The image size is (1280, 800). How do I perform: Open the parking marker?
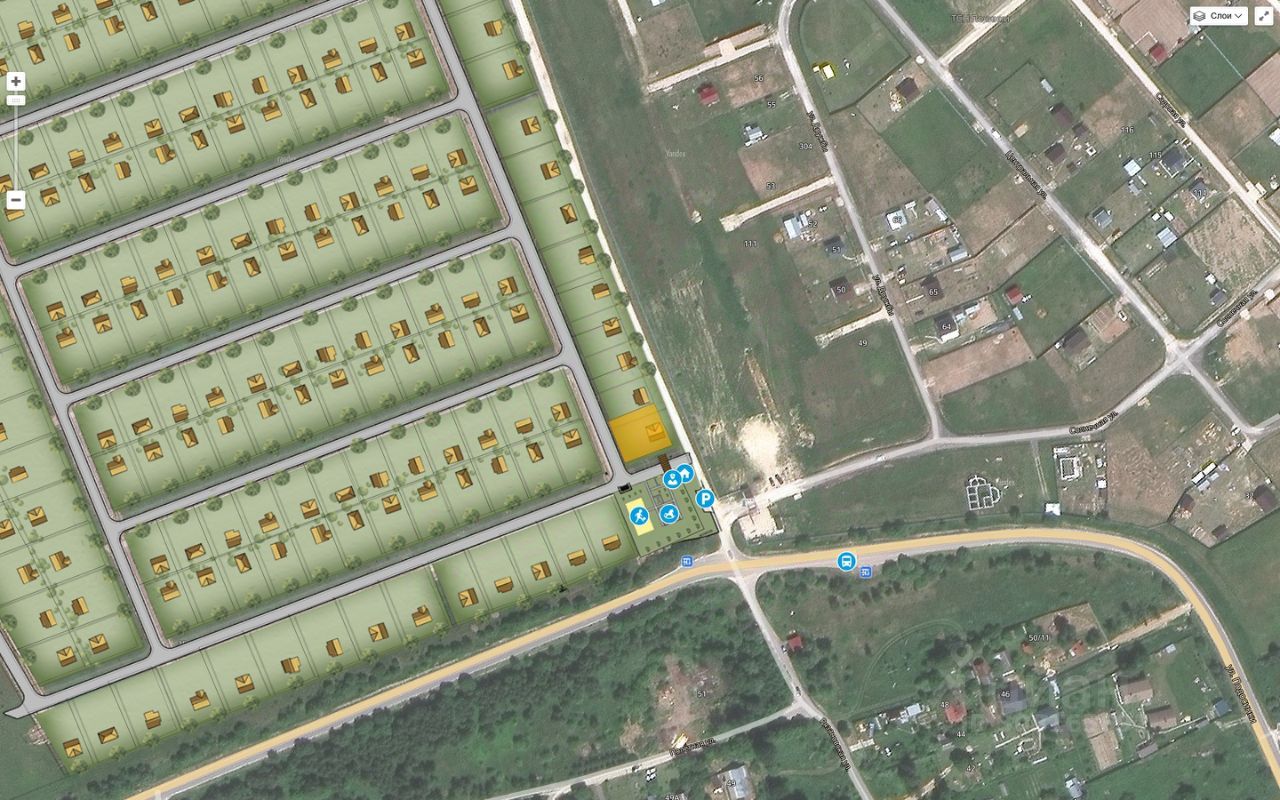[705, 498]
